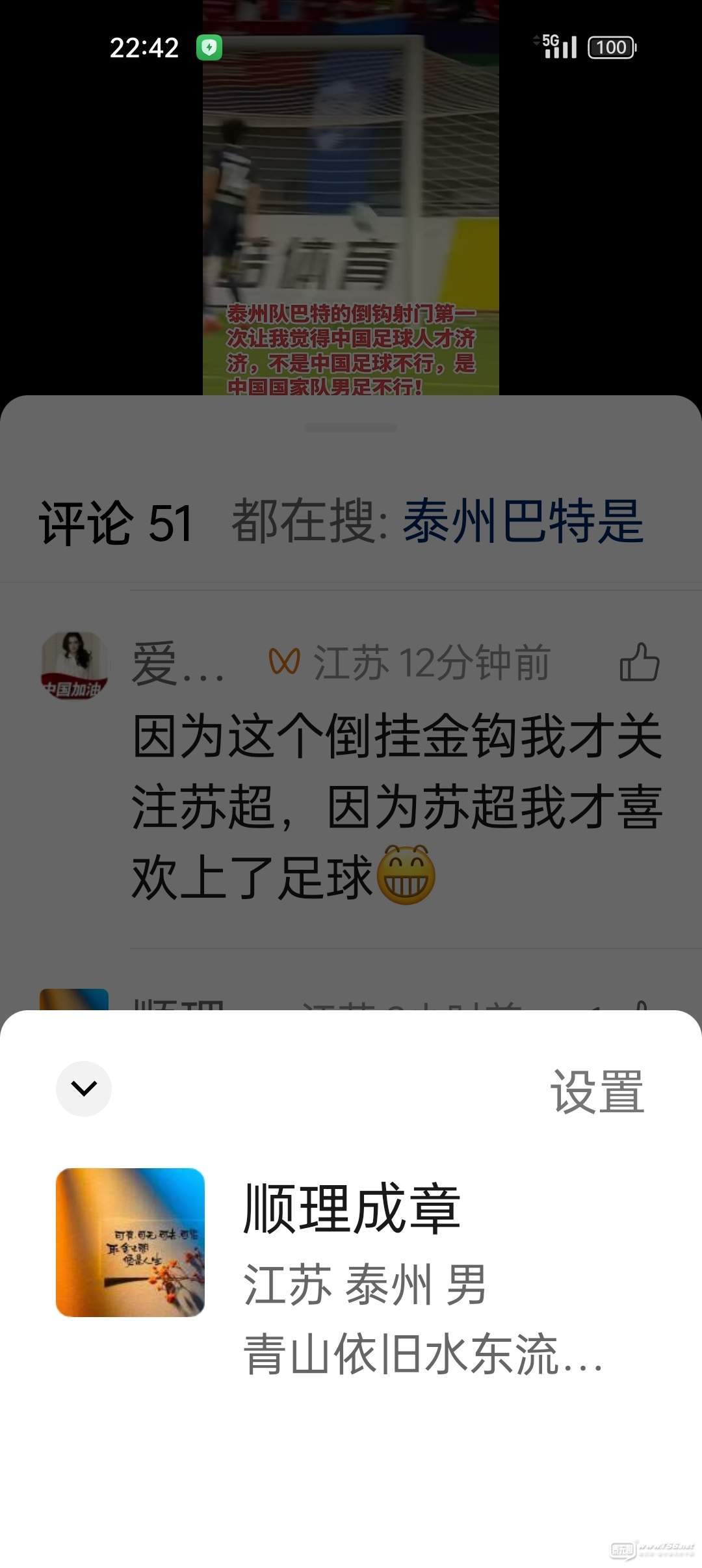Open 顺理成章's profile picture
The width and height of the screenshot is (702, 1568).
pyautogui.click(x=130, y=1242)
